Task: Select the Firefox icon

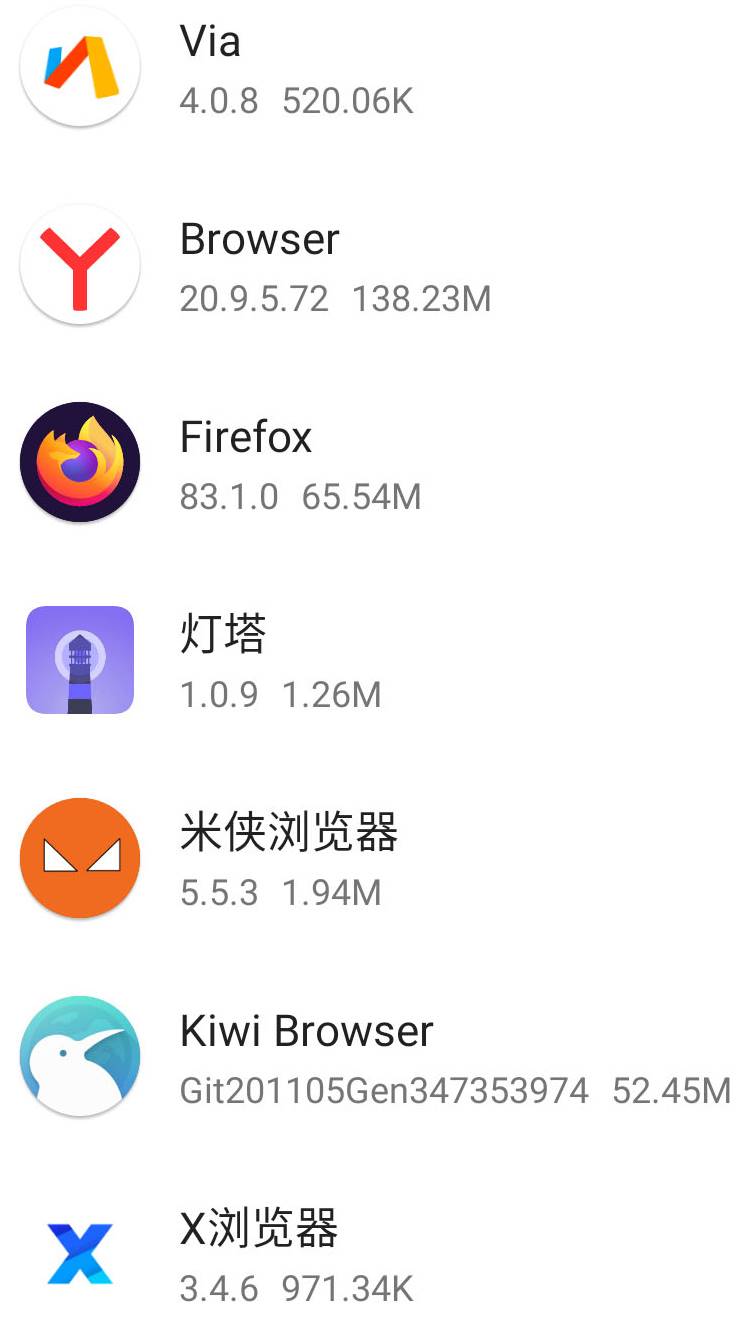Action: pyautogui.click(x=79, y=461)
